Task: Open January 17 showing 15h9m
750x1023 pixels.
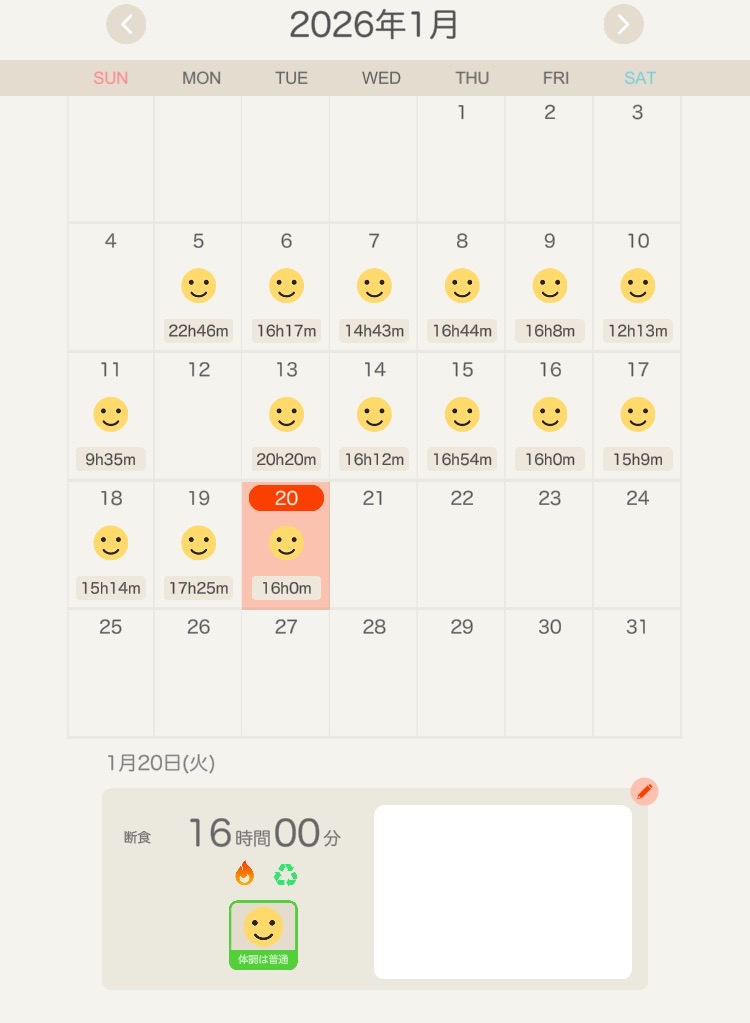Action: [637, 416]
